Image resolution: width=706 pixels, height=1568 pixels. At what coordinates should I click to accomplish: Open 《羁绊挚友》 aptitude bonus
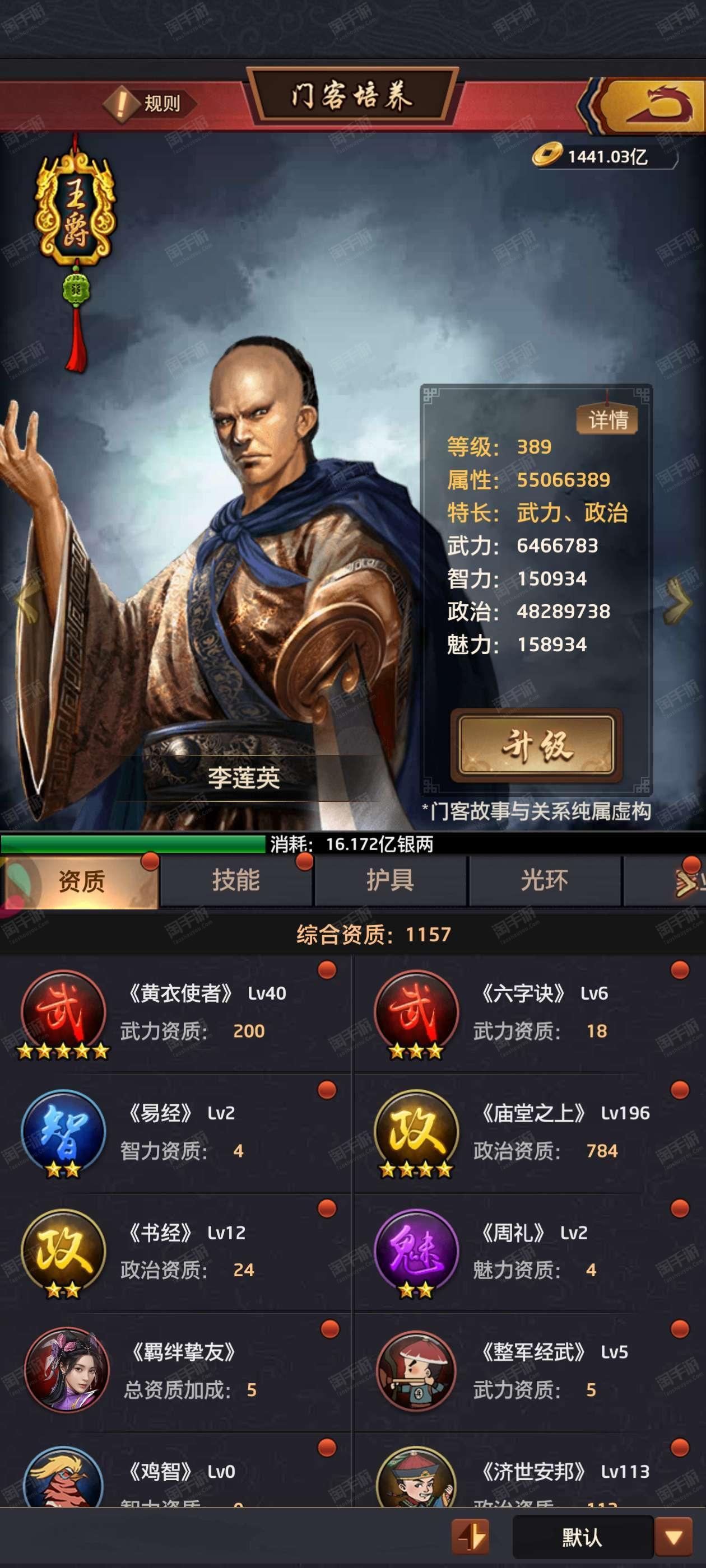(176, 1371)
